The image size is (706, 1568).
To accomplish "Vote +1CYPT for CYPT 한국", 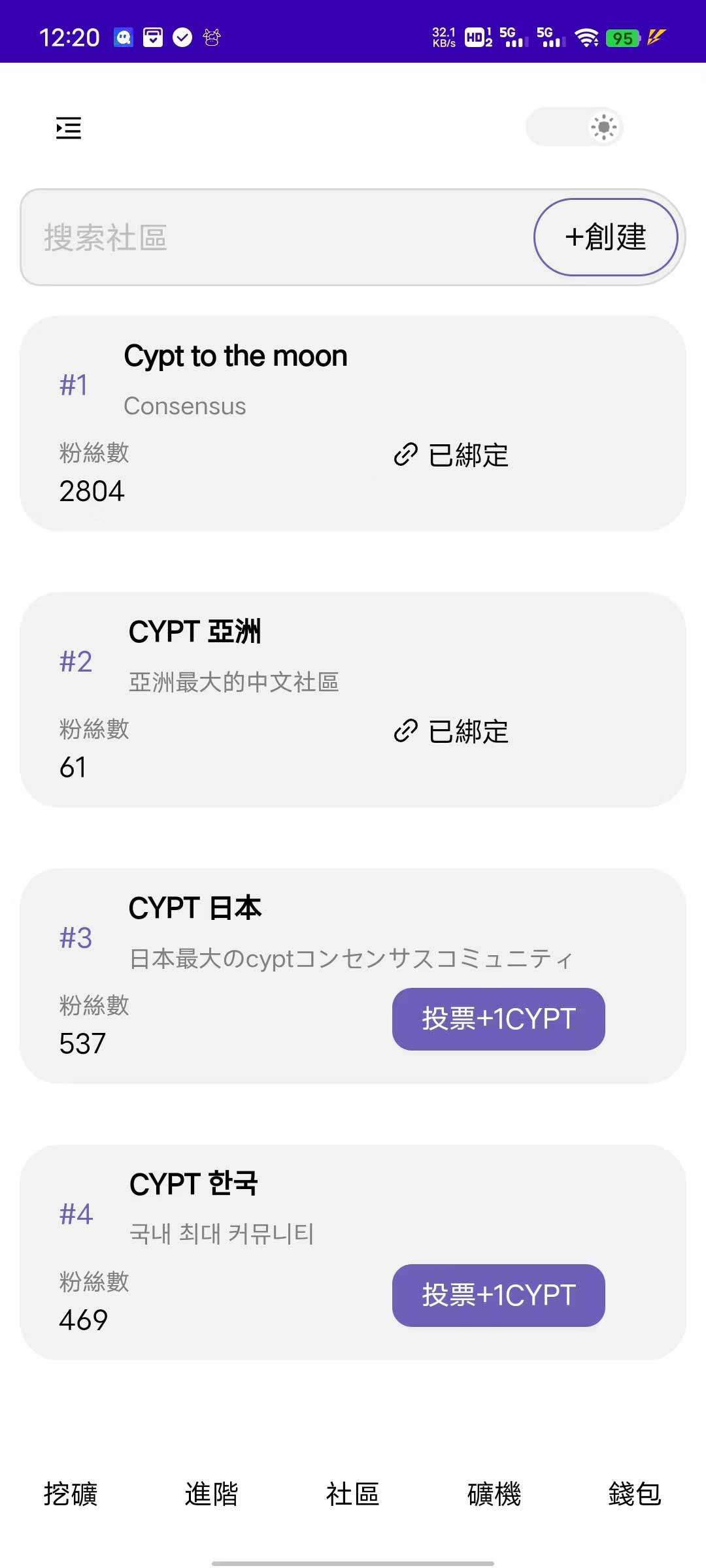I will [499, 1296].
